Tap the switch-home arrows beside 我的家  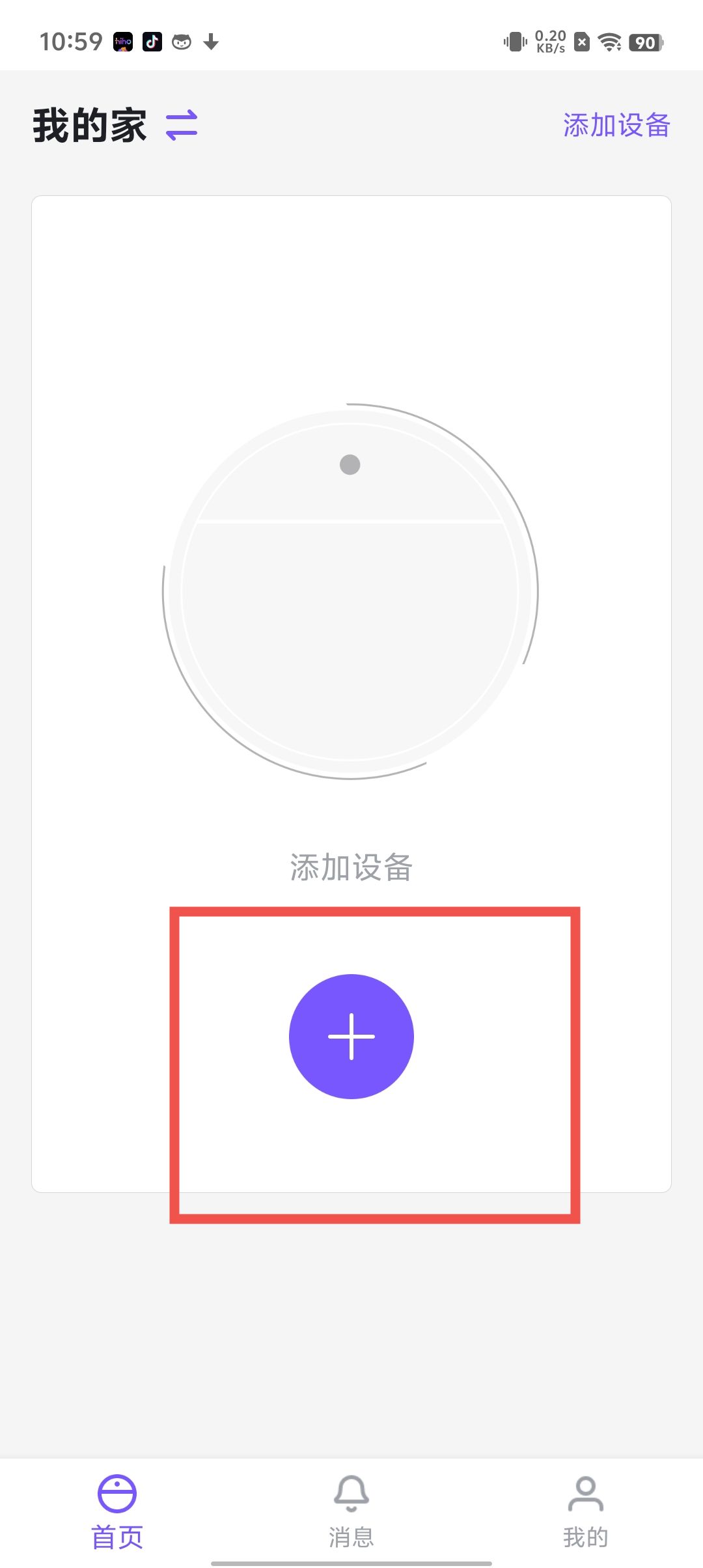tap(182, 125)
